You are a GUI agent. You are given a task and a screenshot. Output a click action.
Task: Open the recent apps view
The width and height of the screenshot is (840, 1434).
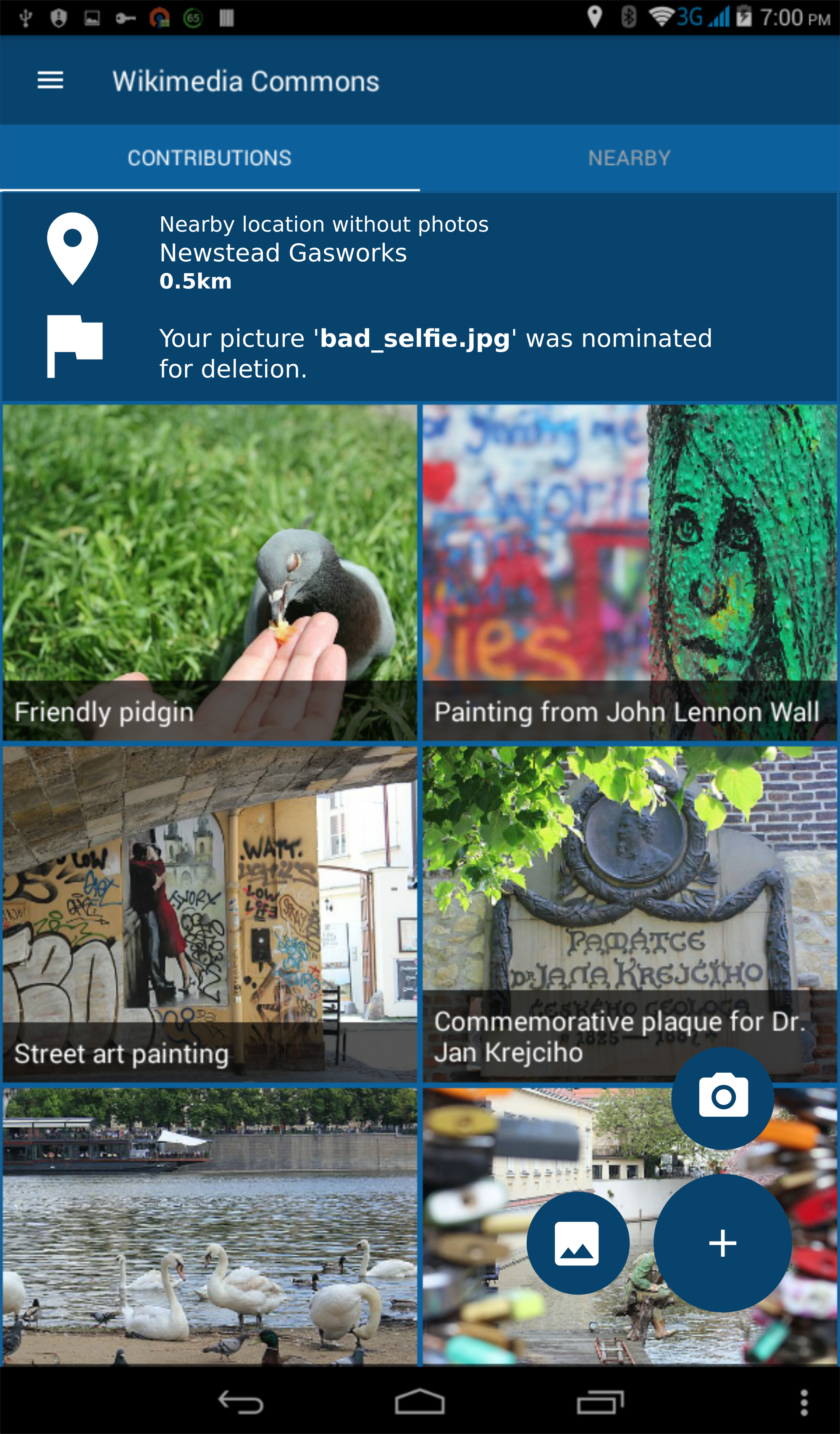click(600, 1402)
